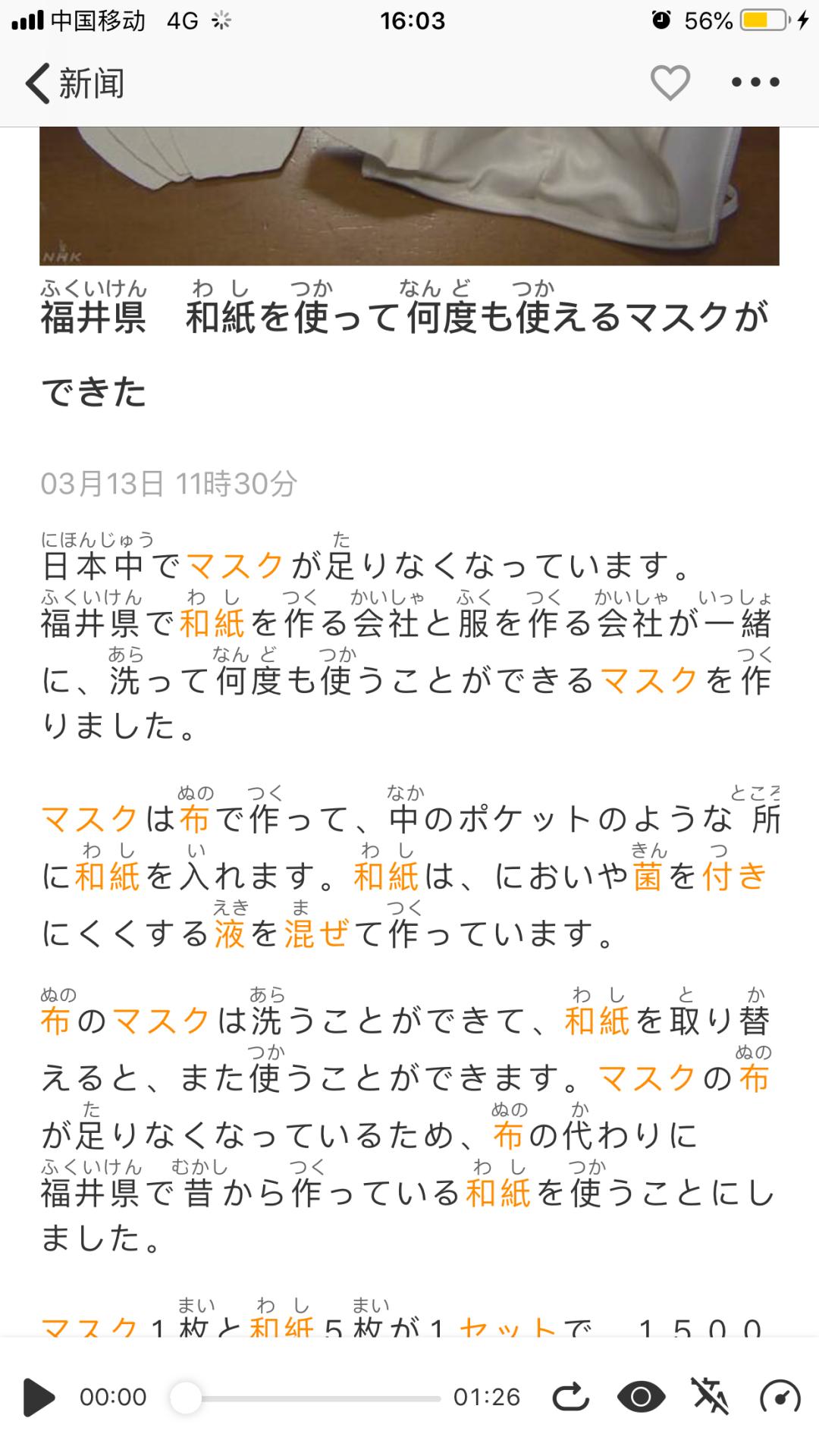The height and width of the screenshot is (1456, 819).
Task: Tap the NHK news video thumbnail
Action: tap(409, 197)
